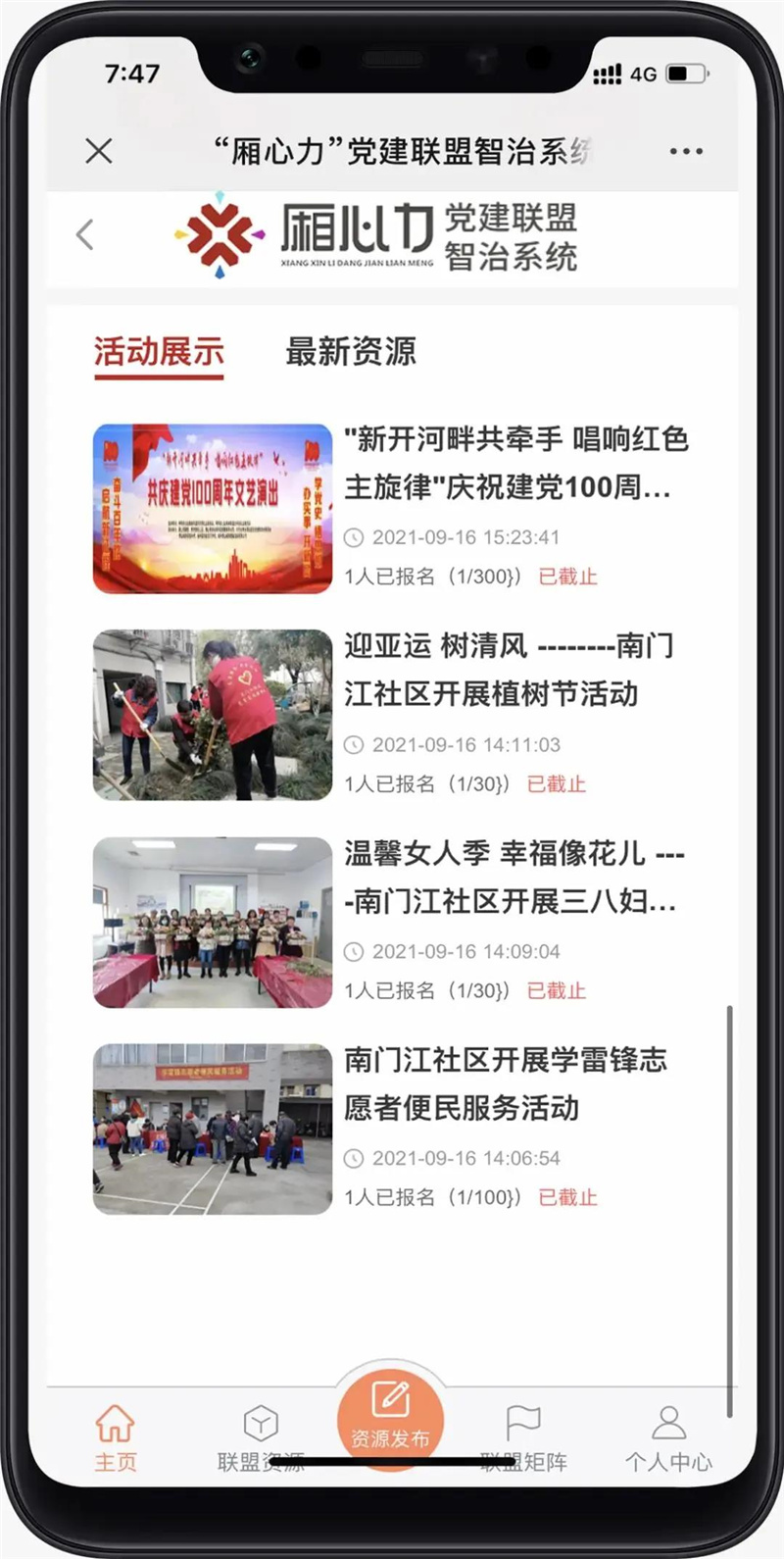
Task: Open the 庆祝建党100周年 activity
Action: tap(515, 463)
